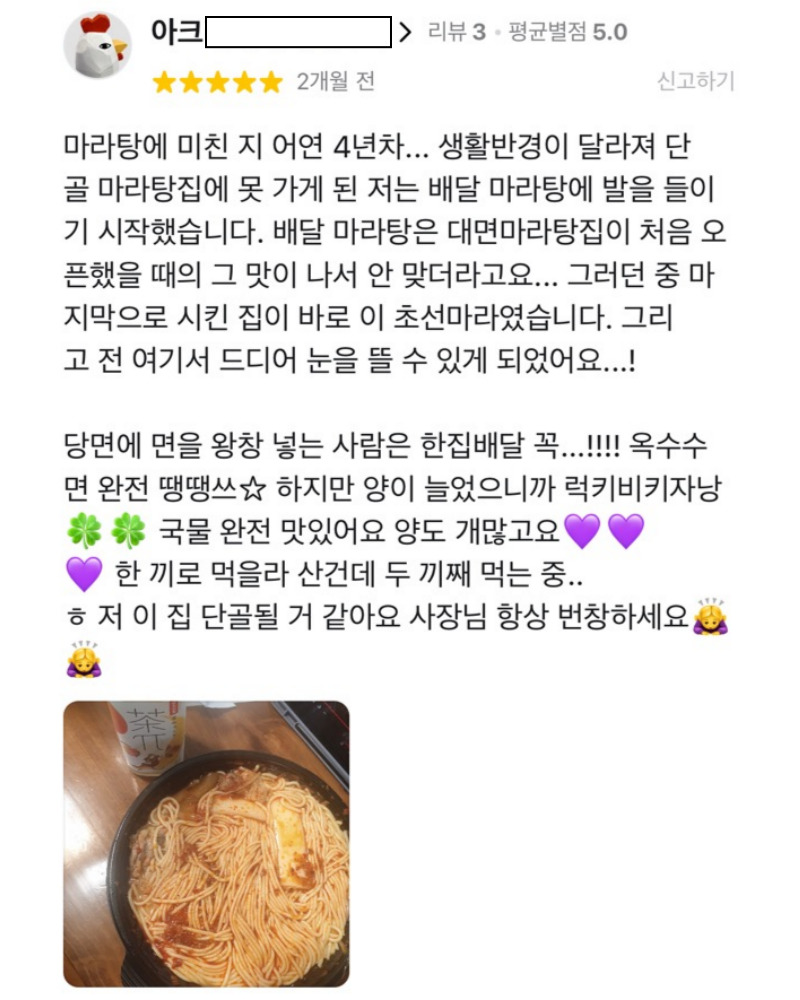Viewport: 800px width, 1000px height.
Task: Tap 신고하기 to report this review
Action: [696, 81]
